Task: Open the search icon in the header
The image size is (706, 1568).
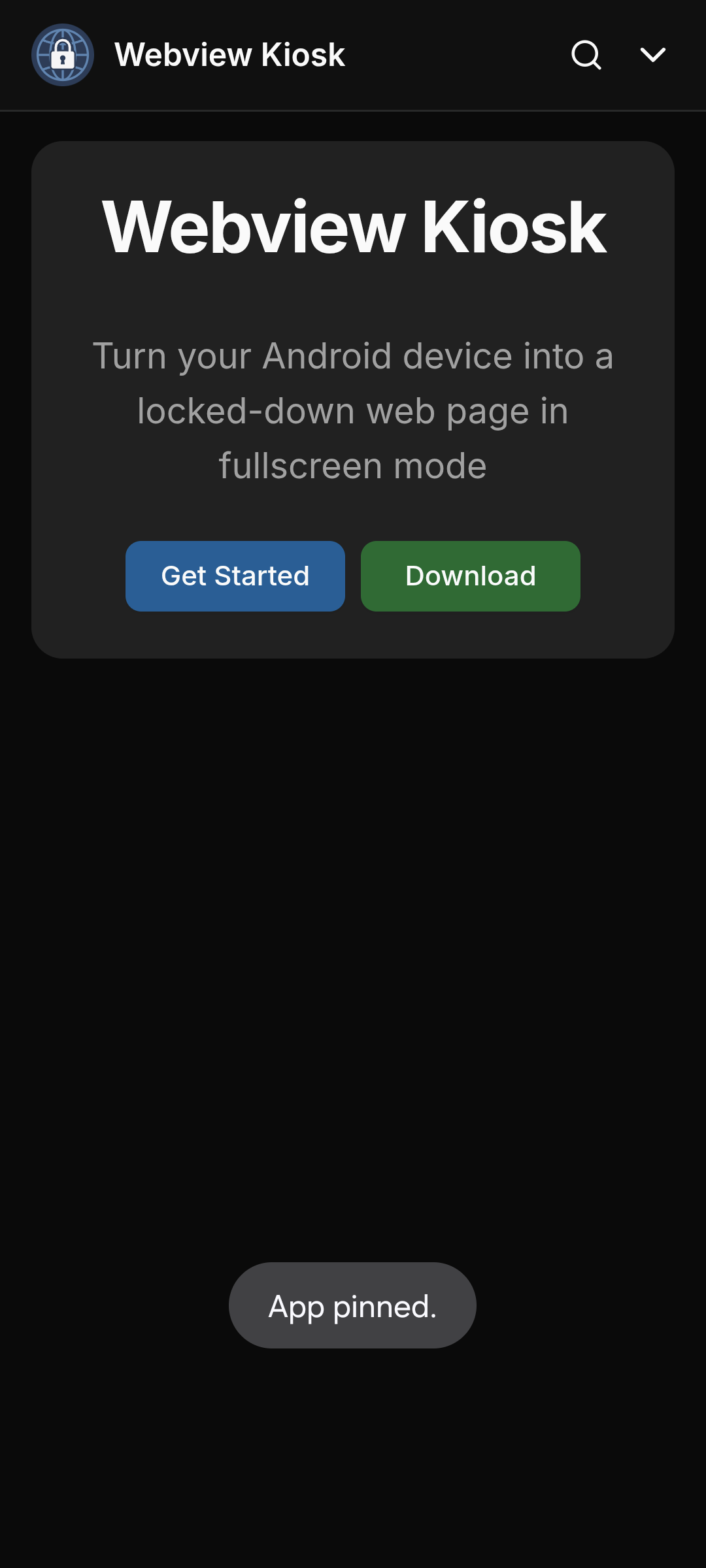Action: click(x=586, y=55)
